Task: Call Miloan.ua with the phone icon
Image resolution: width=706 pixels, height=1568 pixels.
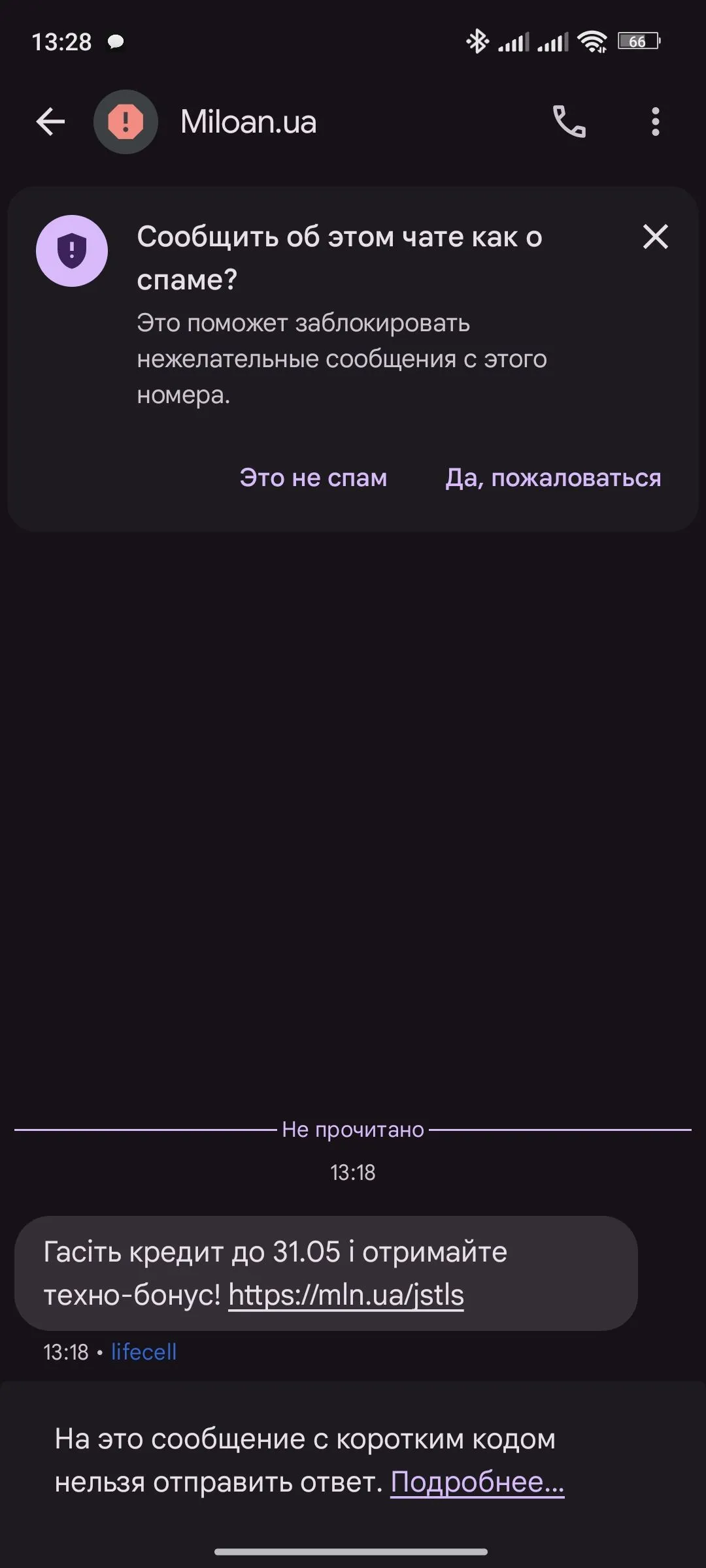Action: click(x=569, y=122)
